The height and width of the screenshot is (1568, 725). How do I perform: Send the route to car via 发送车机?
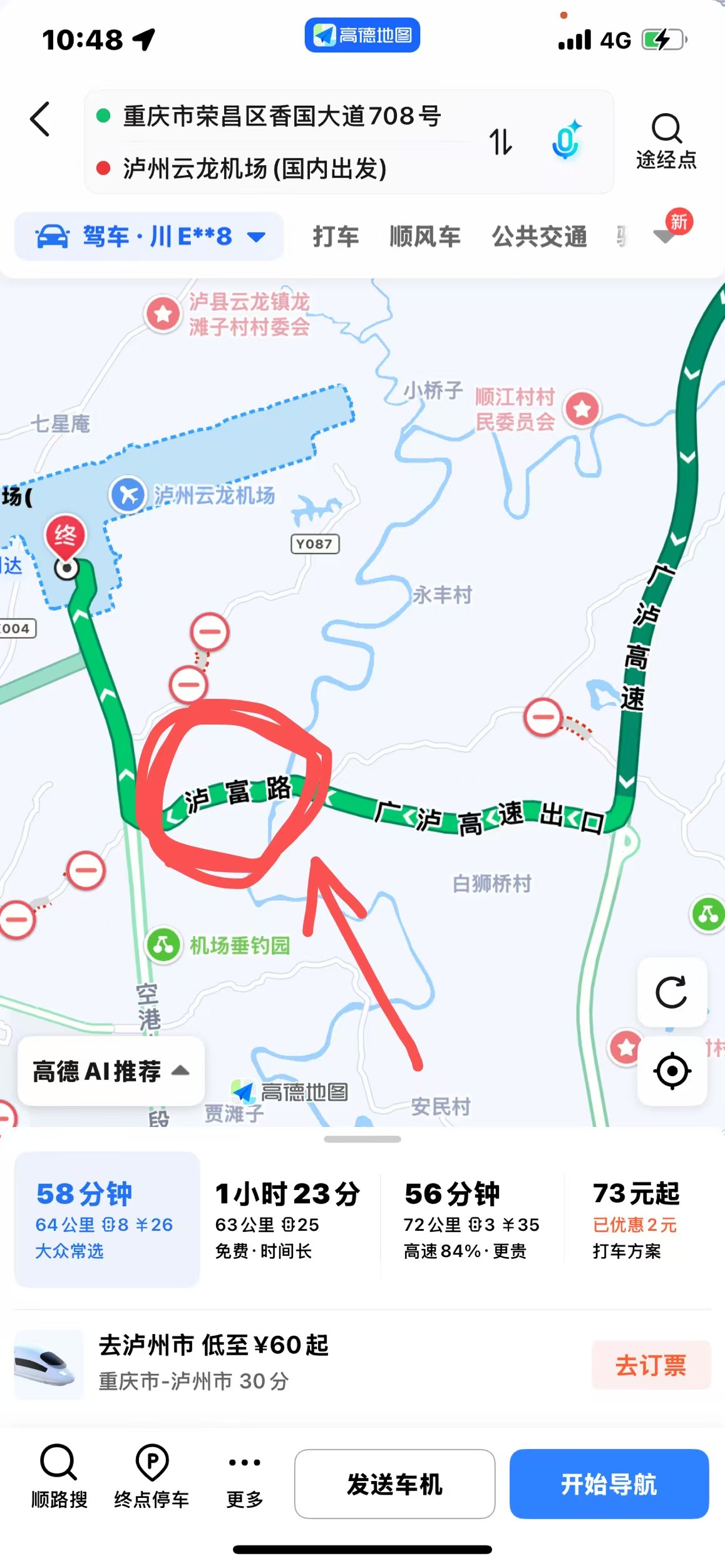pyautogui.click(x=394, y=1484)
